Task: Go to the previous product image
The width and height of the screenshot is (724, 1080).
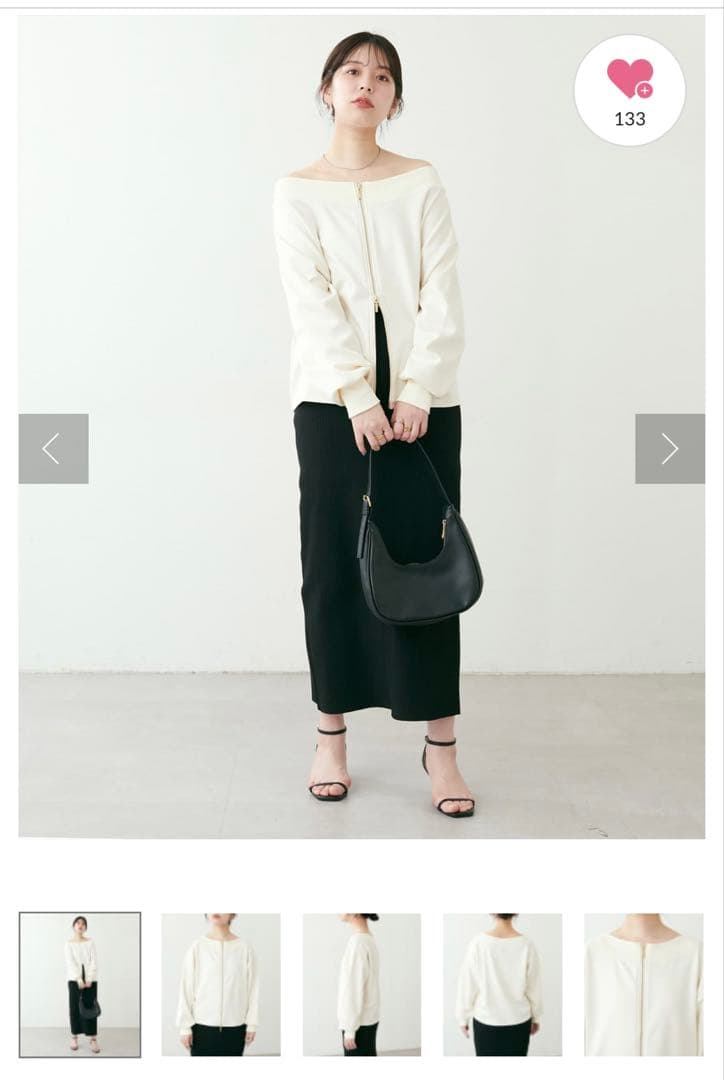Action: [x=53, y=449]
